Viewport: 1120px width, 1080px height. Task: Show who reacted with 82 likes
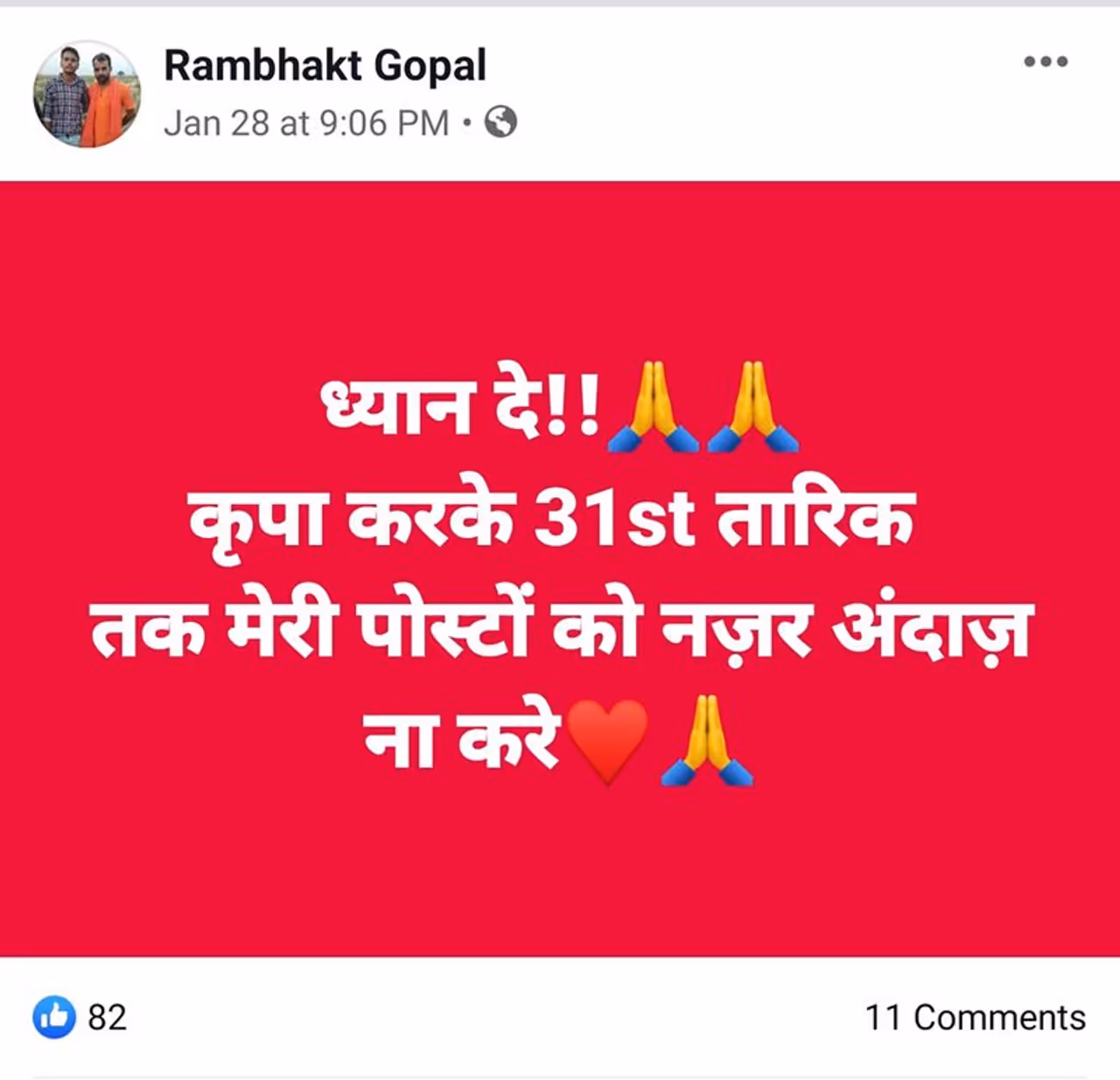pyautogui.click(x=80, y=1017)
